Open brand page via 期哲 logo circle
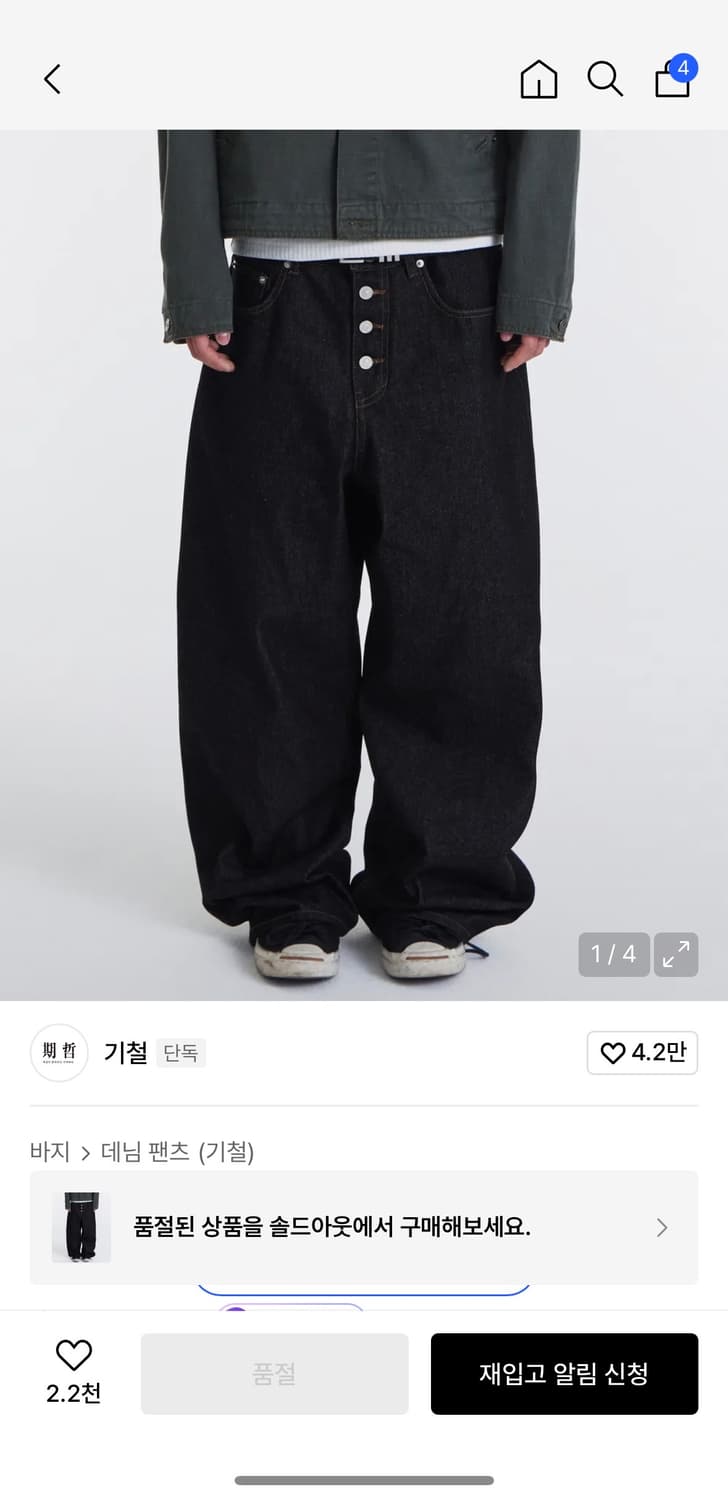 tap(58, 1053)
